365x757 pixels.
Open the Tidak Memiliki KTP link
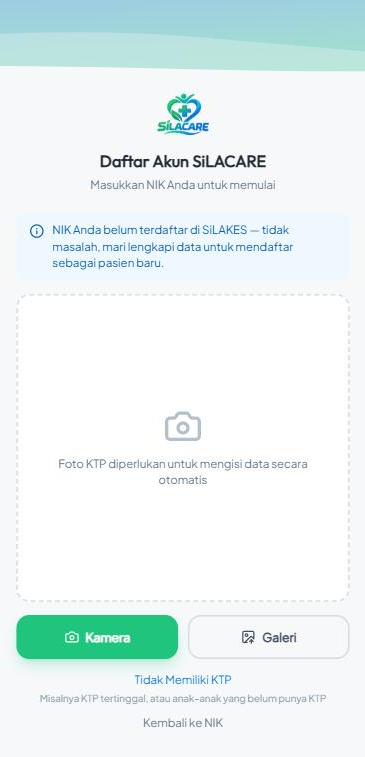pyautogui.click(x=182, y=680)
